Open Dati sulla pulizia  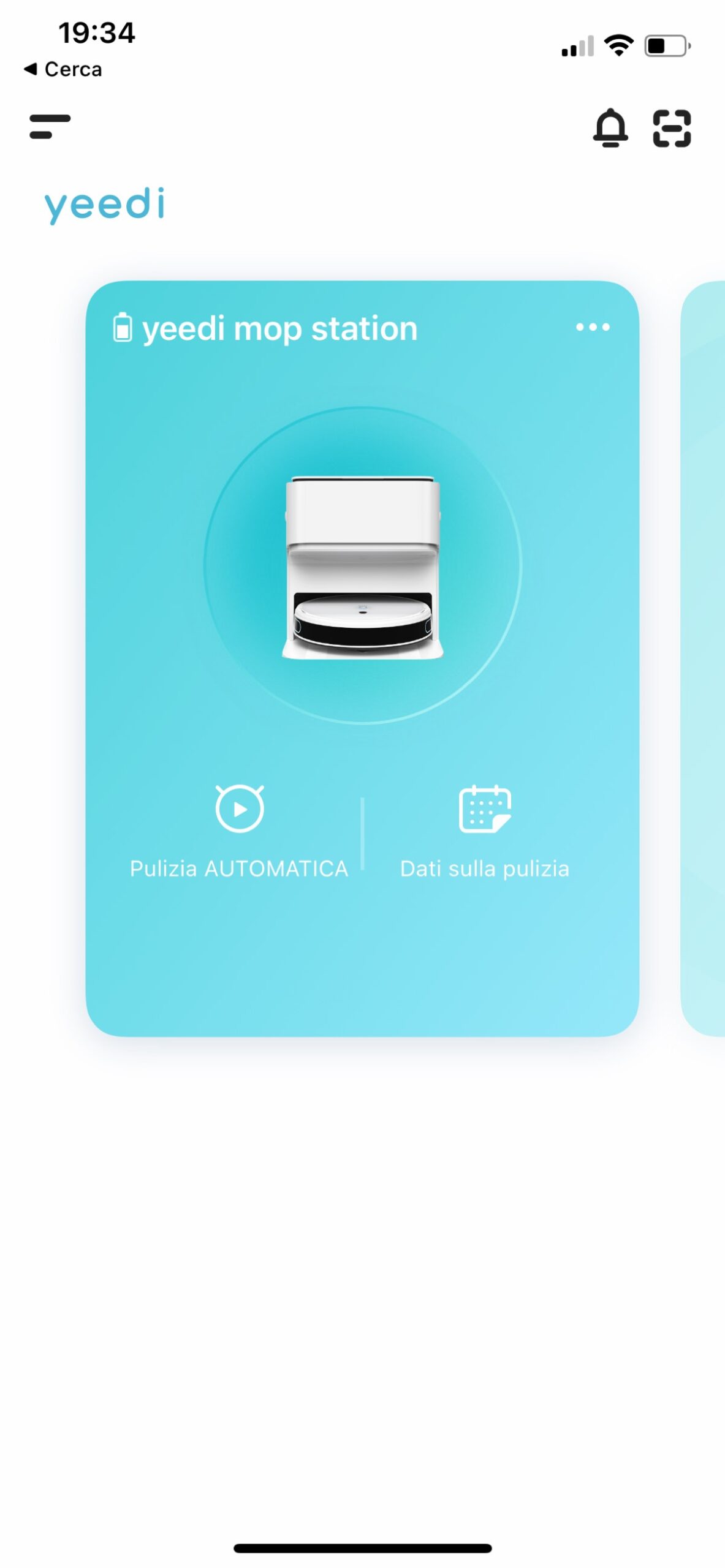(x=484, y=830)
